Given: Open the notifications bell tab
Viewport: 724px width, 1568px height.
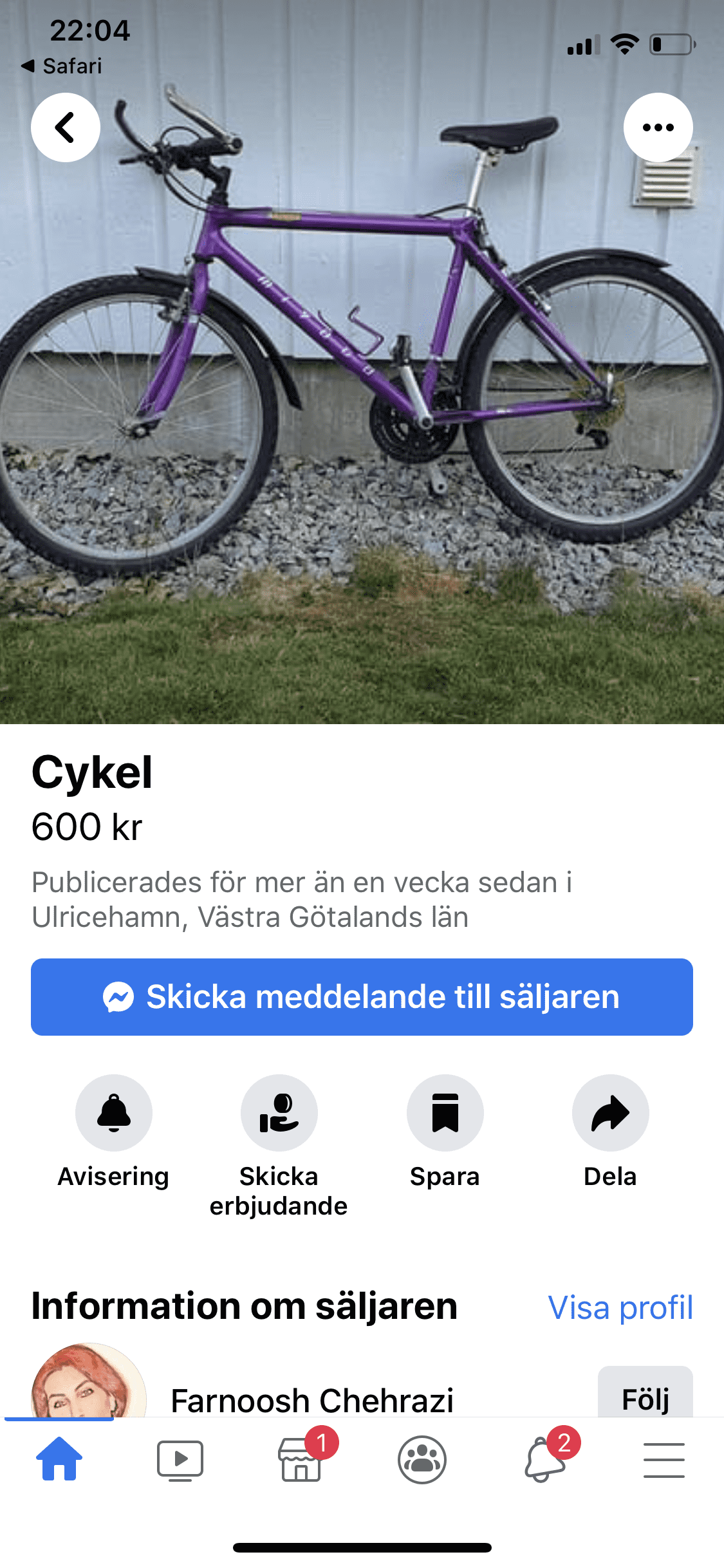Looking at the screenshot, I should click(544, 1460).
